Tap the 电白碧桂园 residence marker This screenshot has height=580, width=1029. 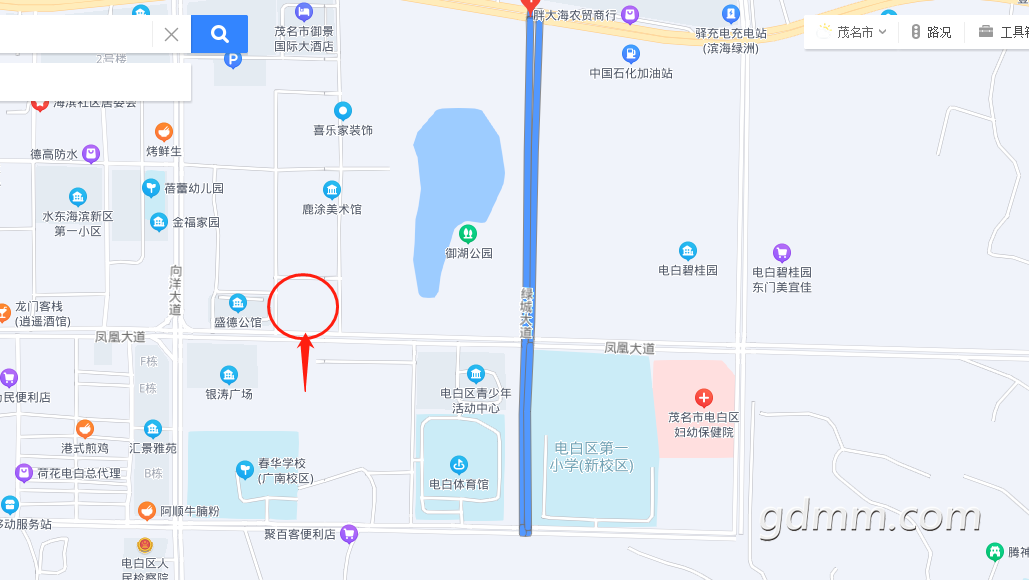pos(688,251)
